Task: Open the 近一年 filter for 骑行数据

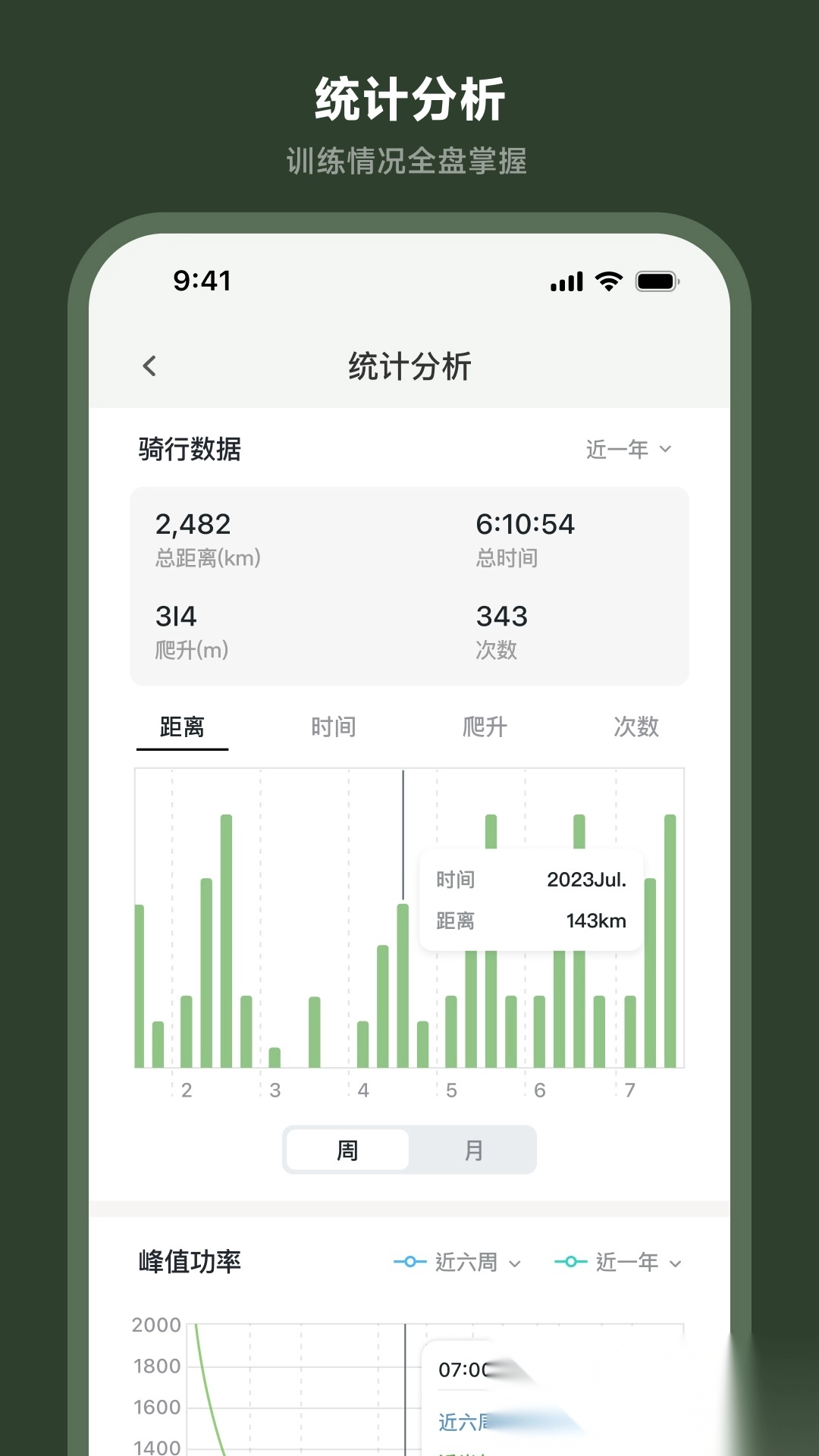Action: coord(626,449)
